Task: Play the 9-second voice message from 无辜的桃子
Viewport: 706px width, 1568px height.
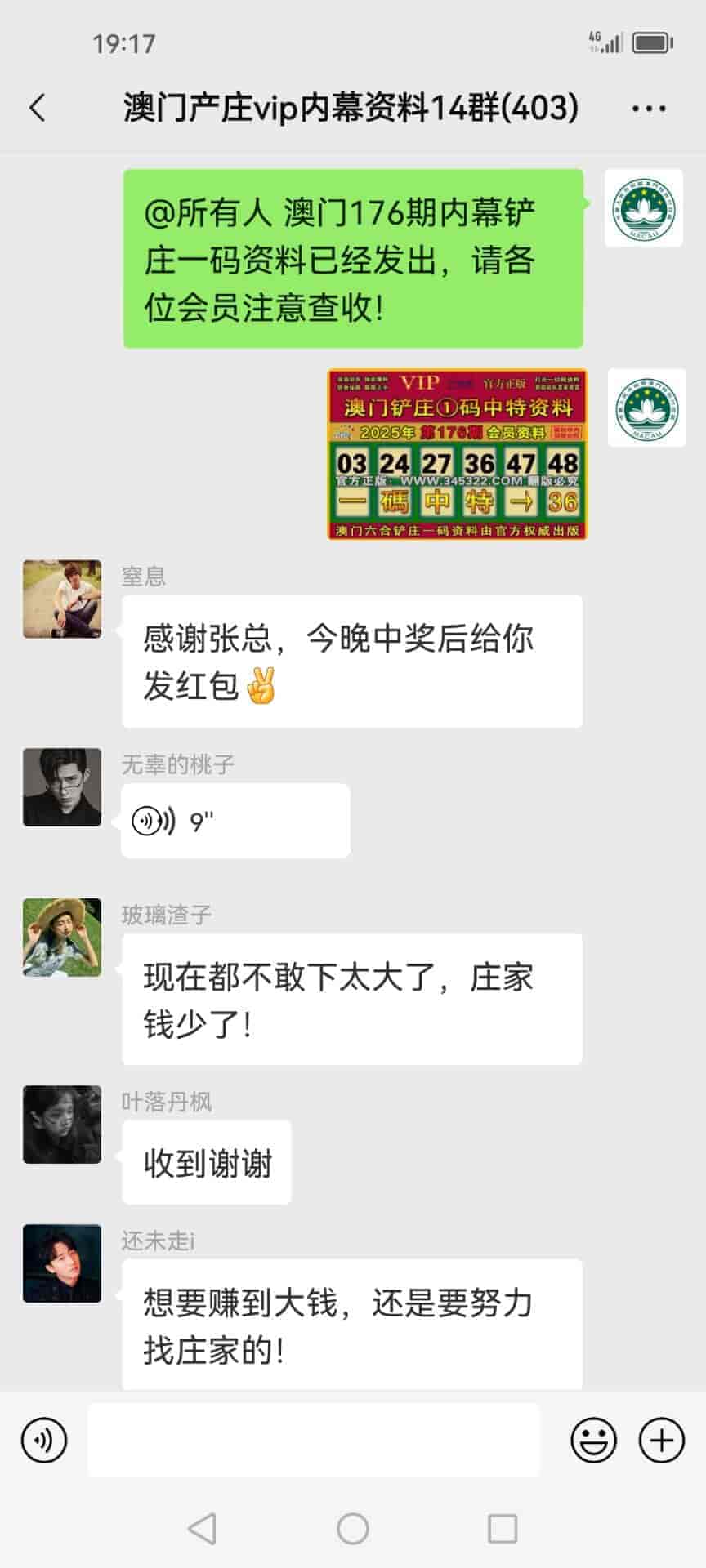Action: tap(235, 821)
